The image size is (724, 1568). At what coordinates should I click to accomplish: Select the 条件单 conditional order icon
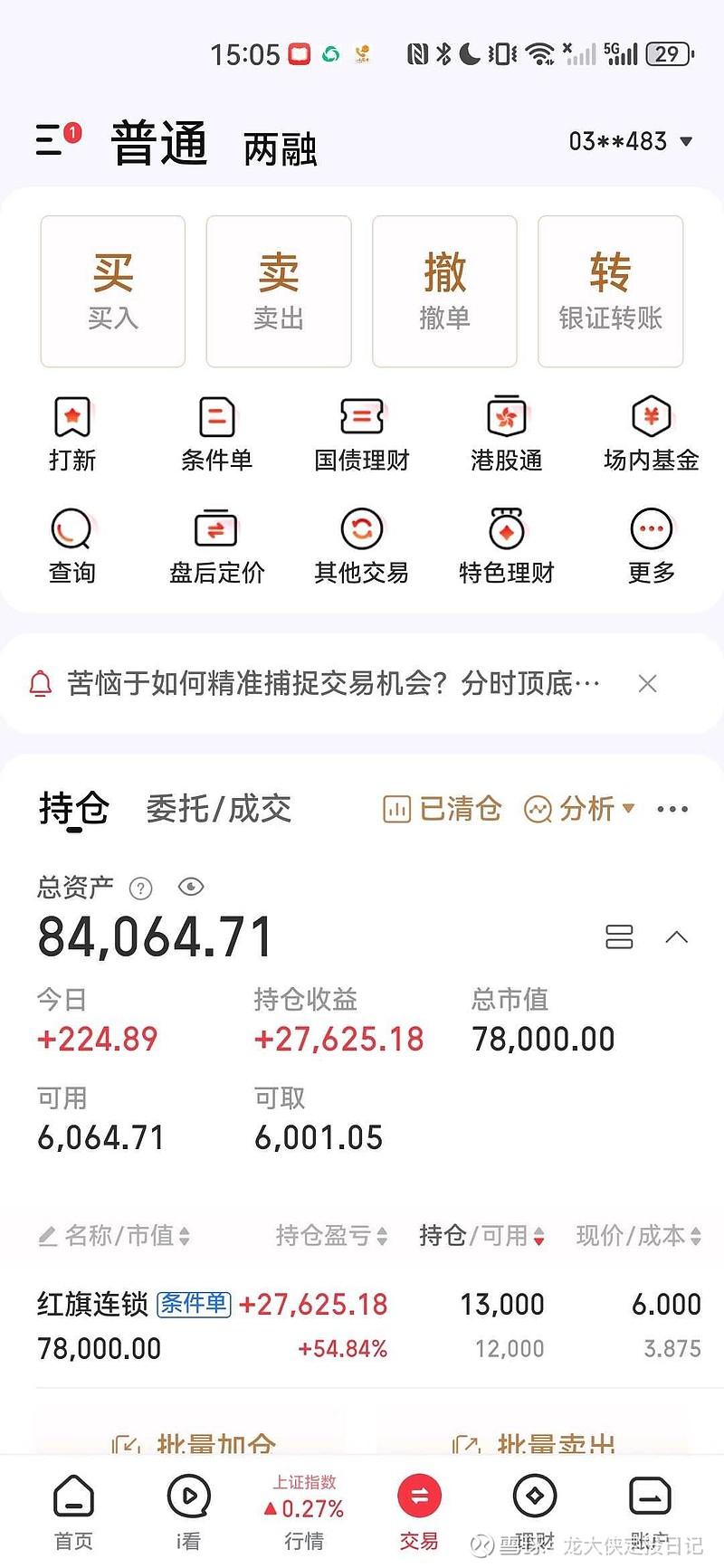tap(216, 434)
